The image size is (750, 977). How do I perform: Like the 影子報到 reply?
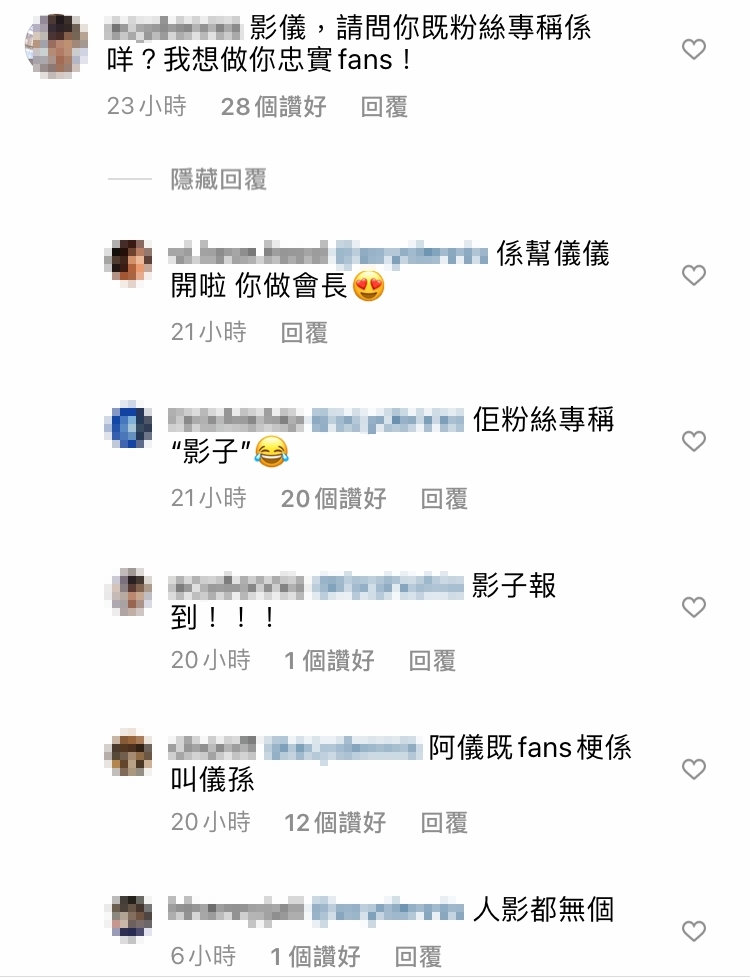coord(693,607)
